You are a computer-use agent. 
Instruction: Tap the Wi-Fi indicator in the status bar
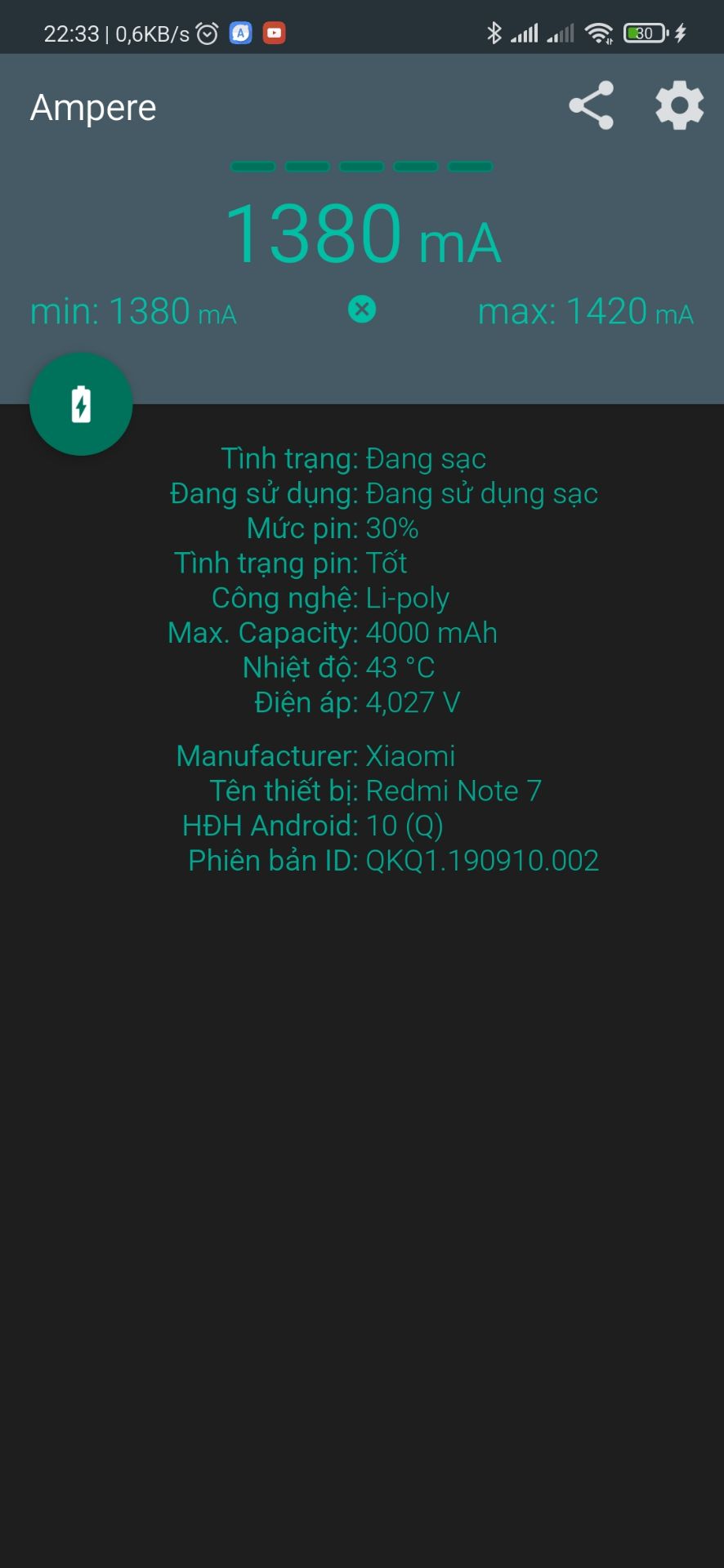pyautogui.click(x=600, y=33)
